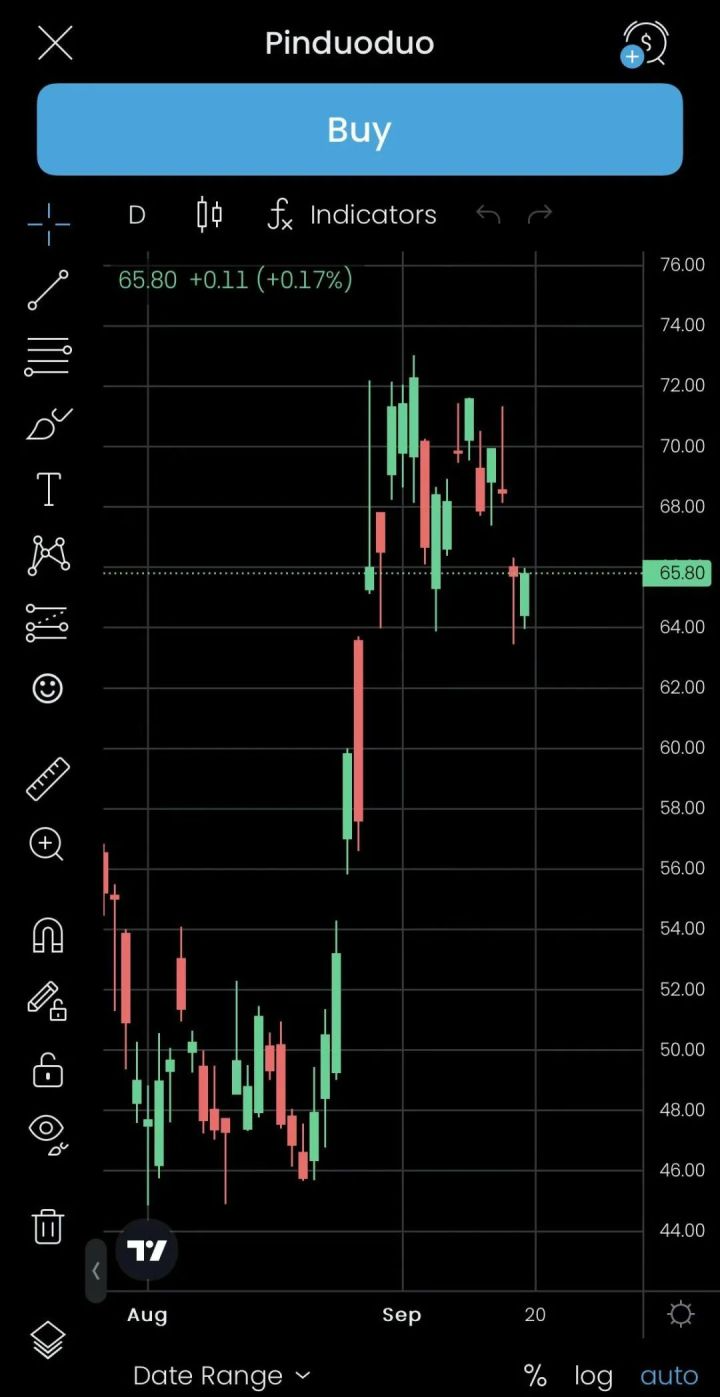The width and height of the screenshot is (720, 1397).
Task: Select the brush drawing tool
Action: [x=48, y=423]
